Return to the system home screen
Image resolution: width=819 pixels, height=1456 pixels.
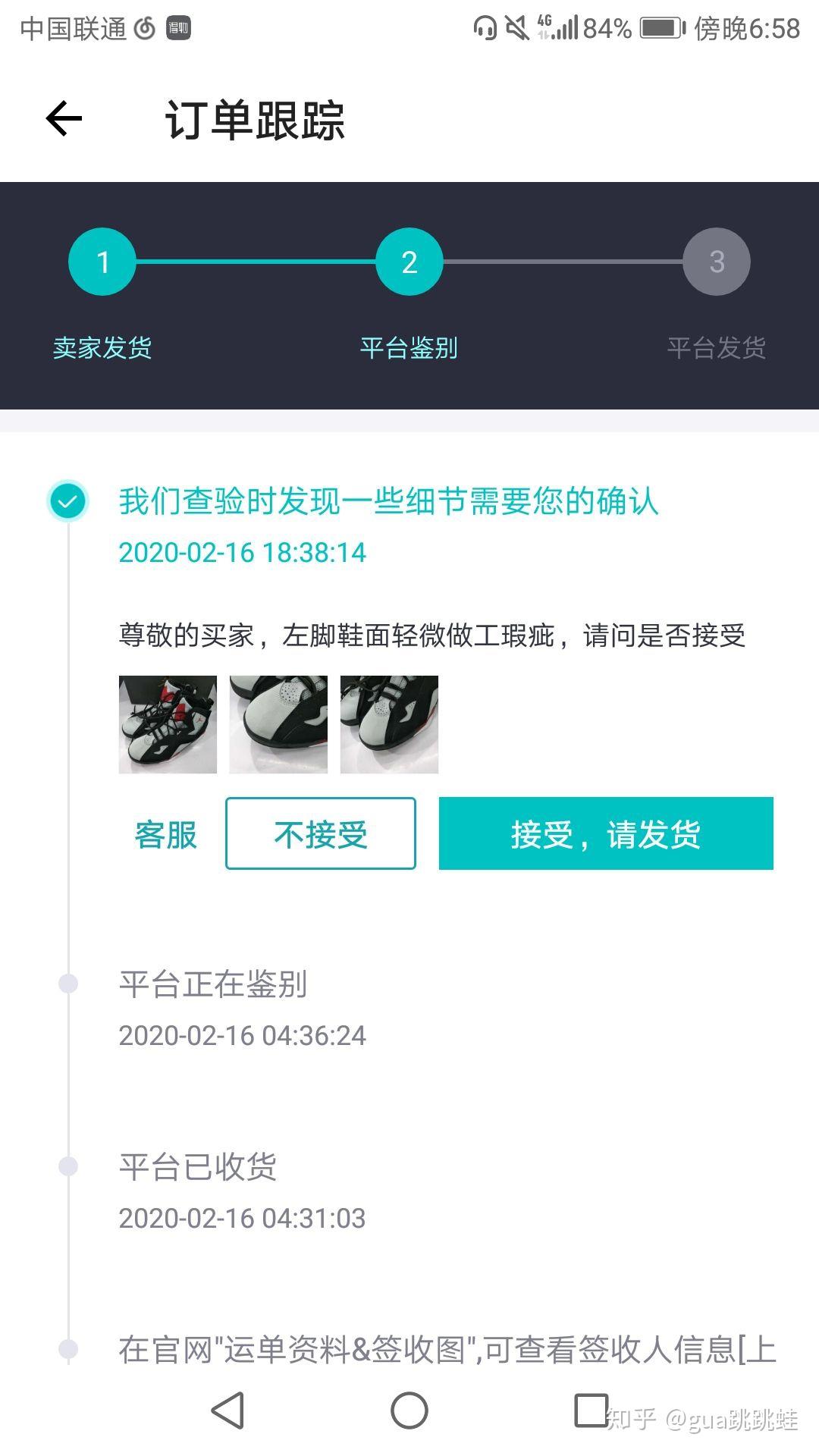409,1410
